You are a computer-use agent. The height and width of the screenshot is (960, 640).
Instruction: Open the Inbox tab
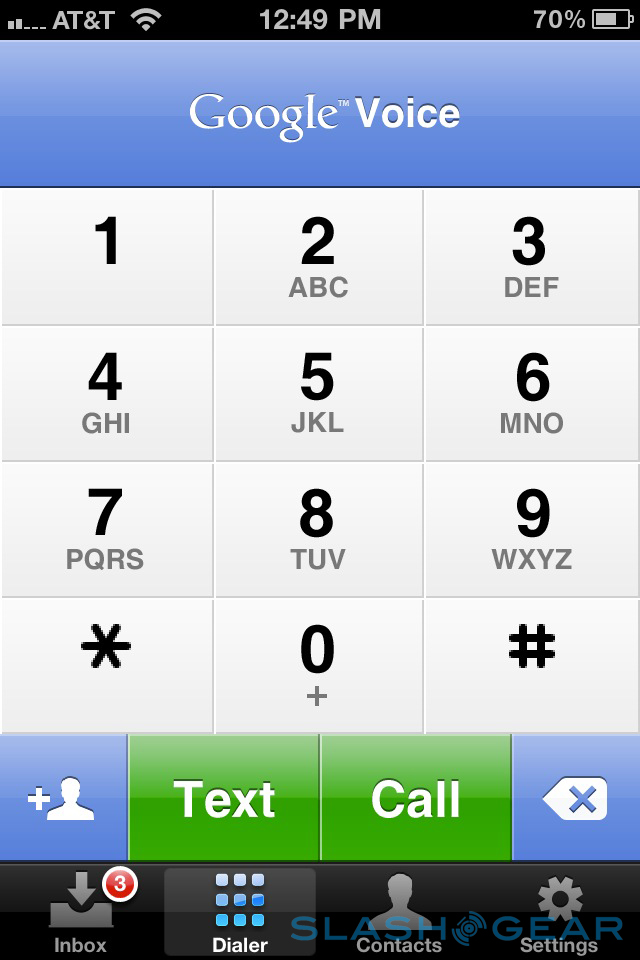pos(80,912)
